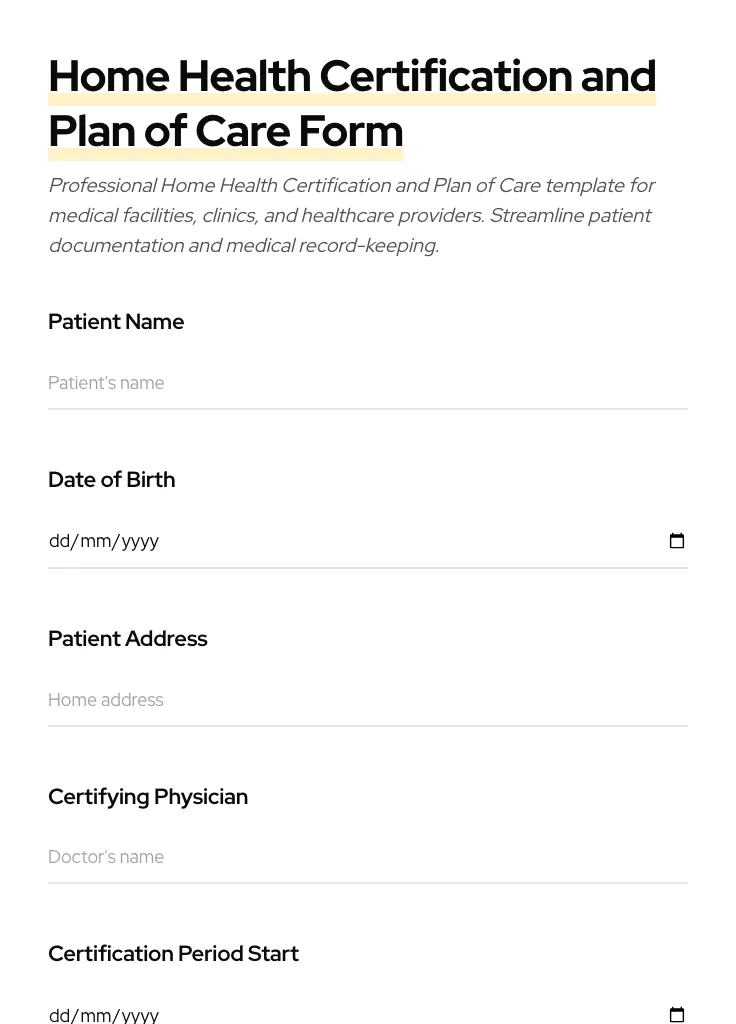Click the calendar icon beside dd/mm/yyyy birth date

pyautogui.click(x=677, y=540)
